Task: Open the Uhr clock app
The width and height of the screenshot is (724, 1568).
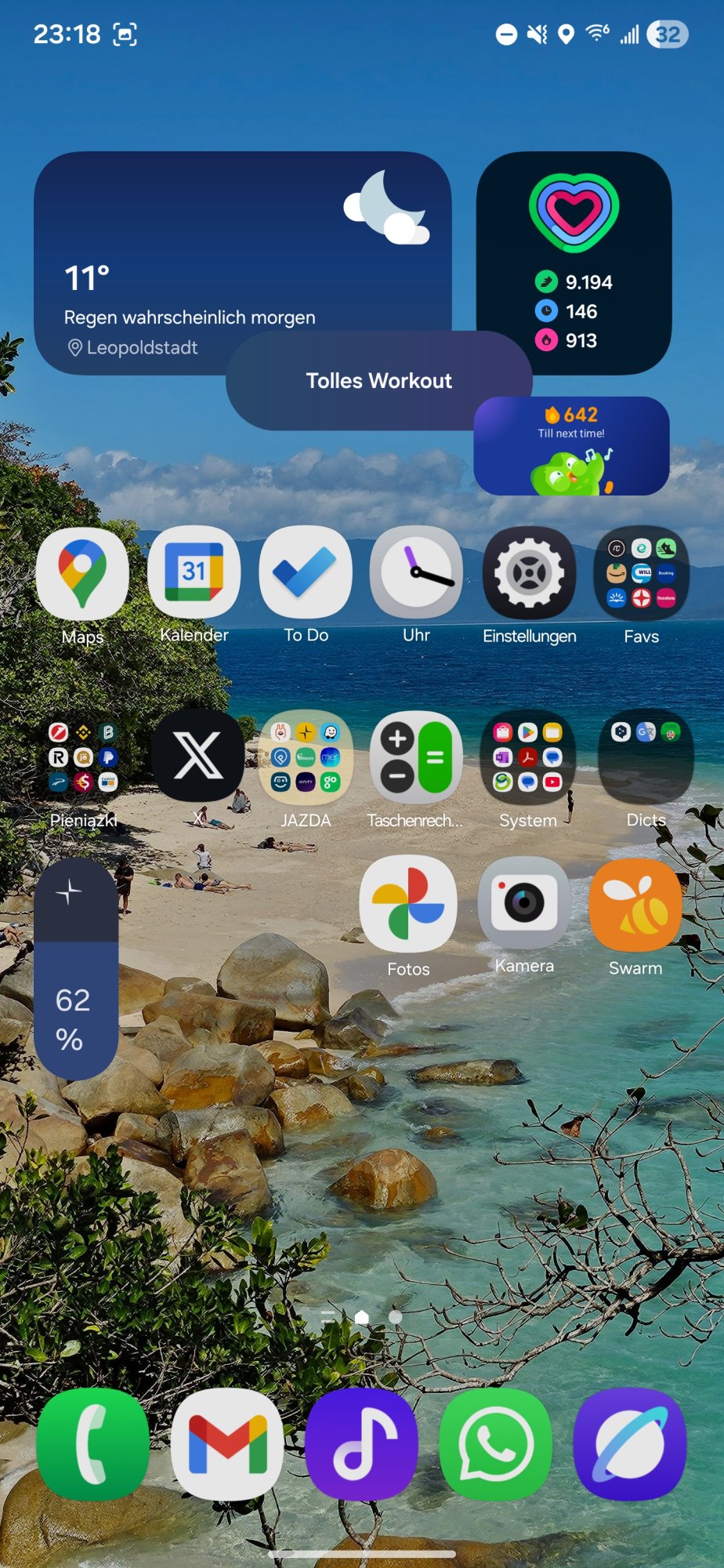Action: click(x=416, y=573)
